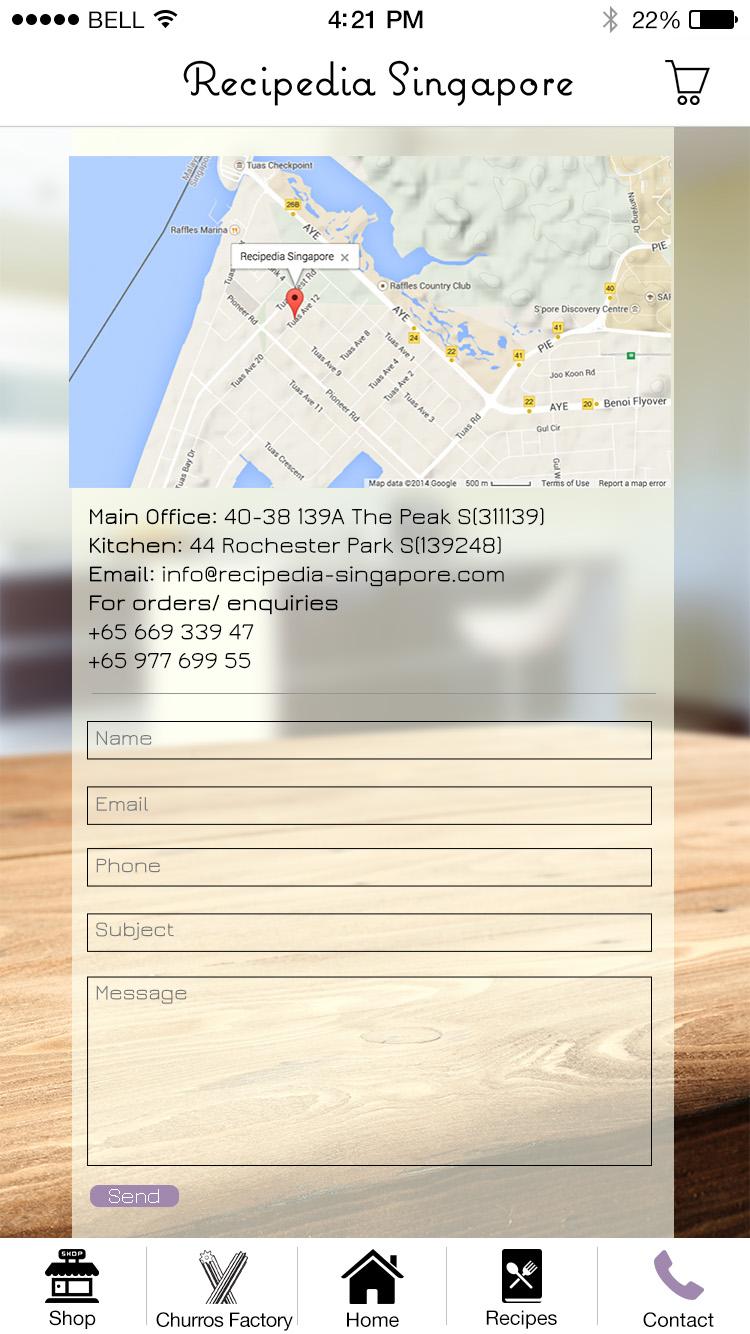Focus the Email text field
750x1334 pixels.
[x=369, y=805]
